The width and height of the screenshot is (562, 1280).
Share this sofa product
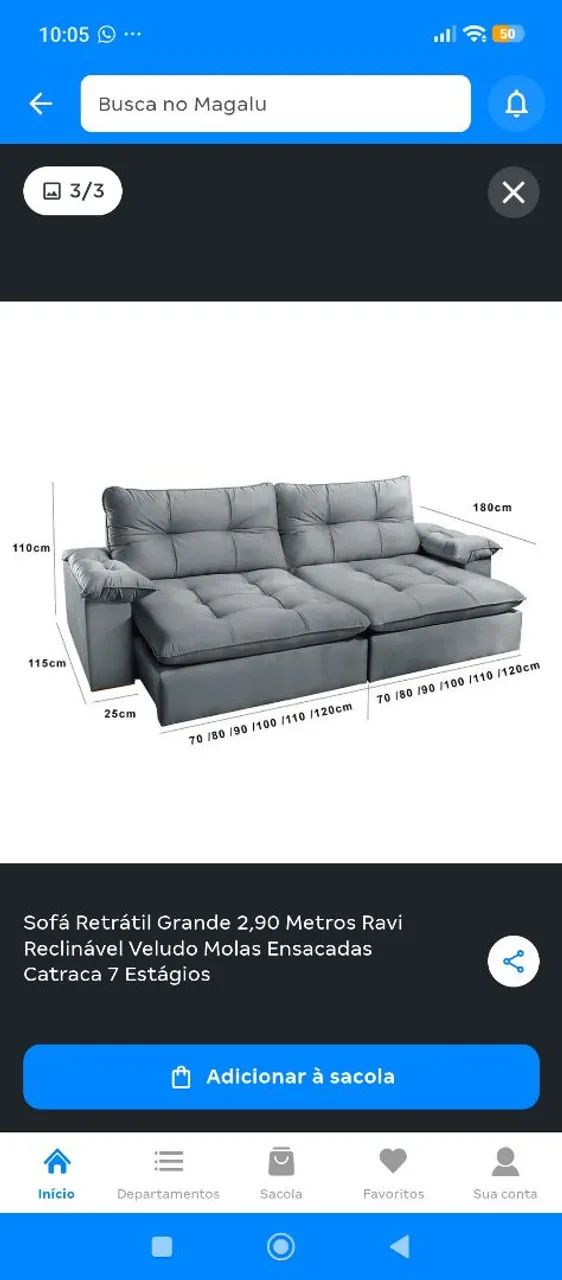513,962
